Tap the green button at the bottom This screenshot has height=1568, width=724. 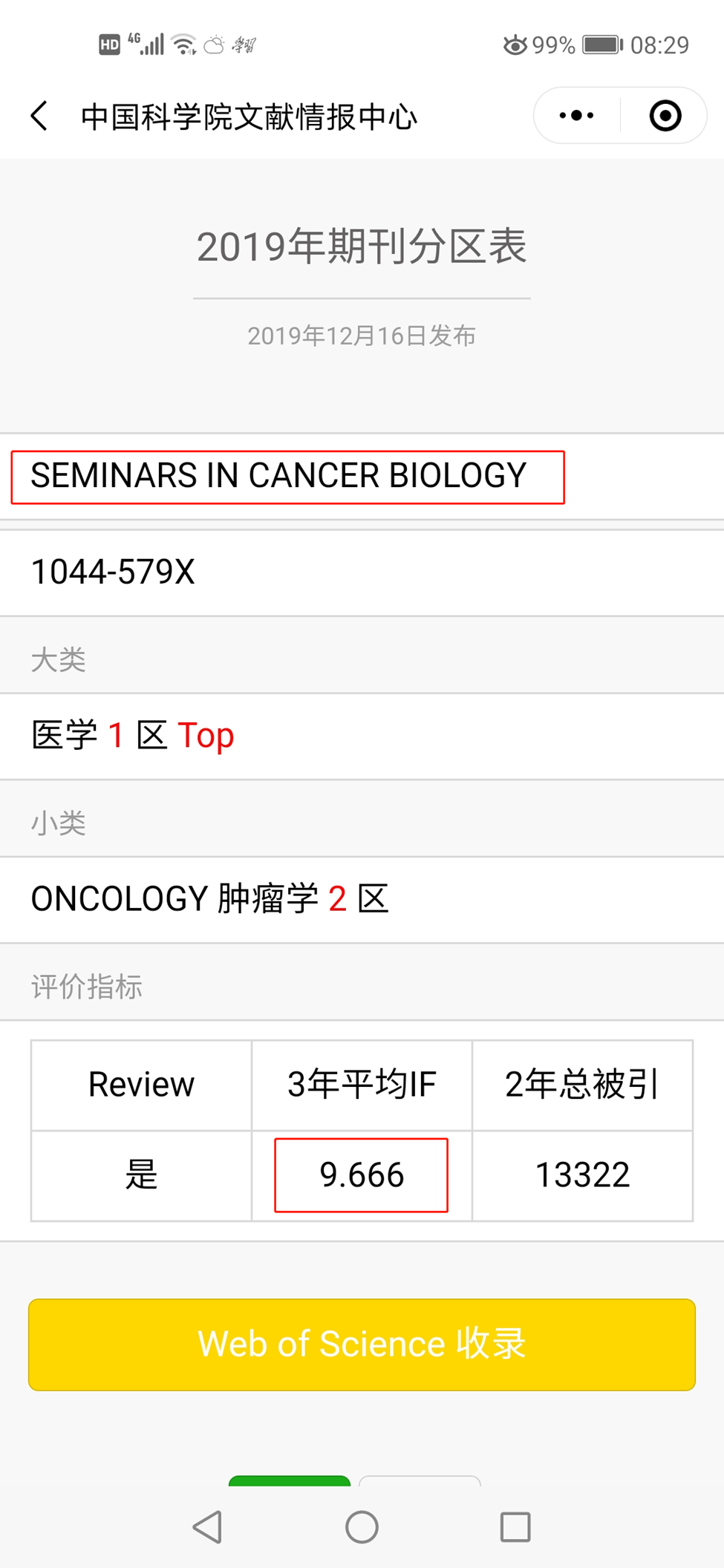point(290,1481)
